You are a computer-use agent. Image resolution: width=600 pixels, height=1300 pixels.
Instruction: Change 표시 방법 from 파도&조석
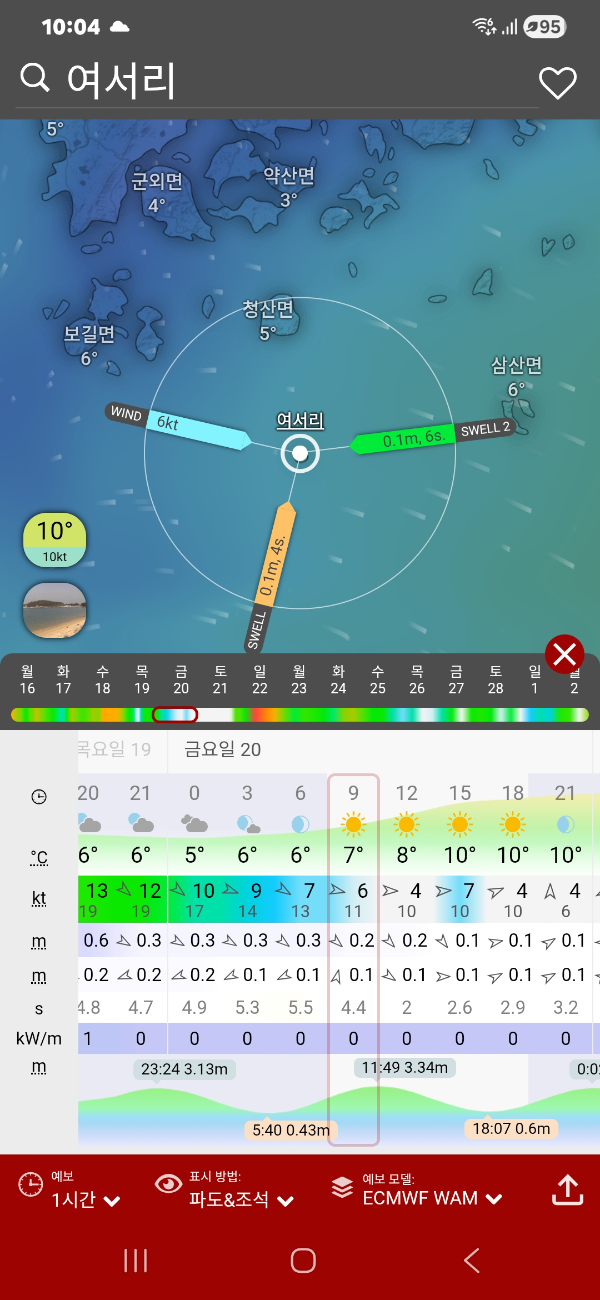click(x=226, y=1190)
